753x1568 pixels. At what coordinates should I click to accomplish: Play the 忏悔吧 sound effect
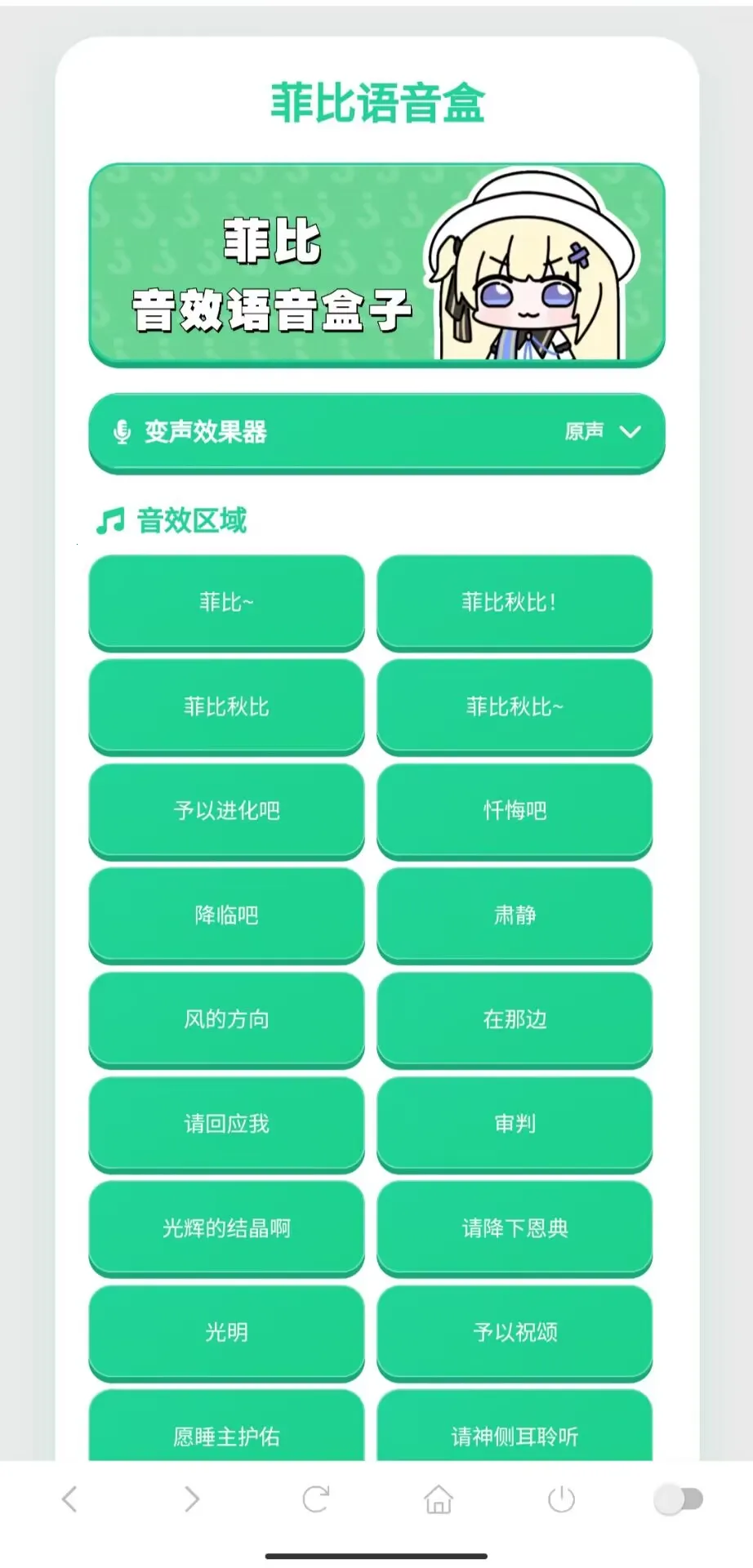pyautogui.click(x=515, y=811)
